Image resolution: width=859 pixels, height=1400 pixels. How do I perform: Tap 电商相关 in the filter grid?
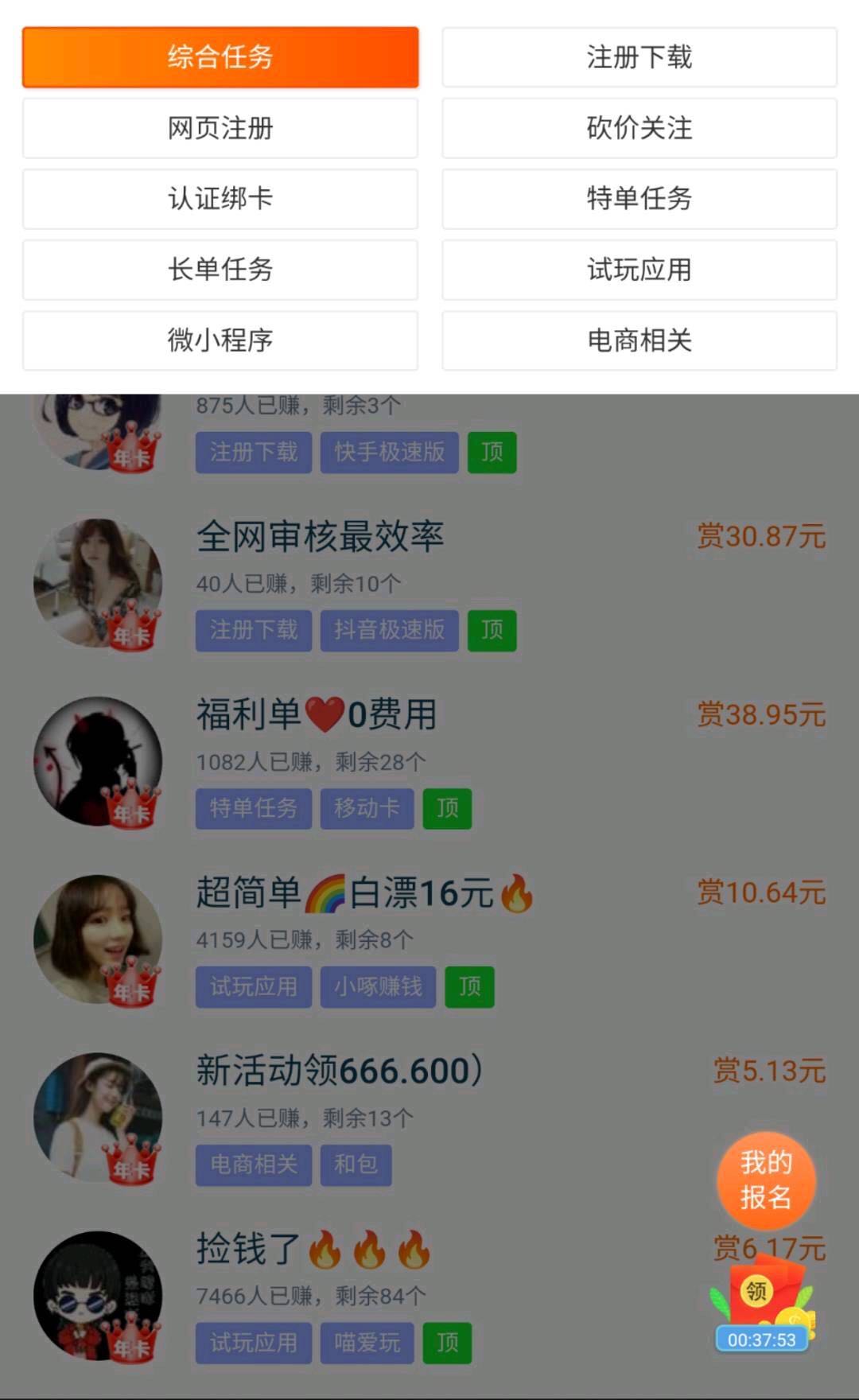[639, 340]
